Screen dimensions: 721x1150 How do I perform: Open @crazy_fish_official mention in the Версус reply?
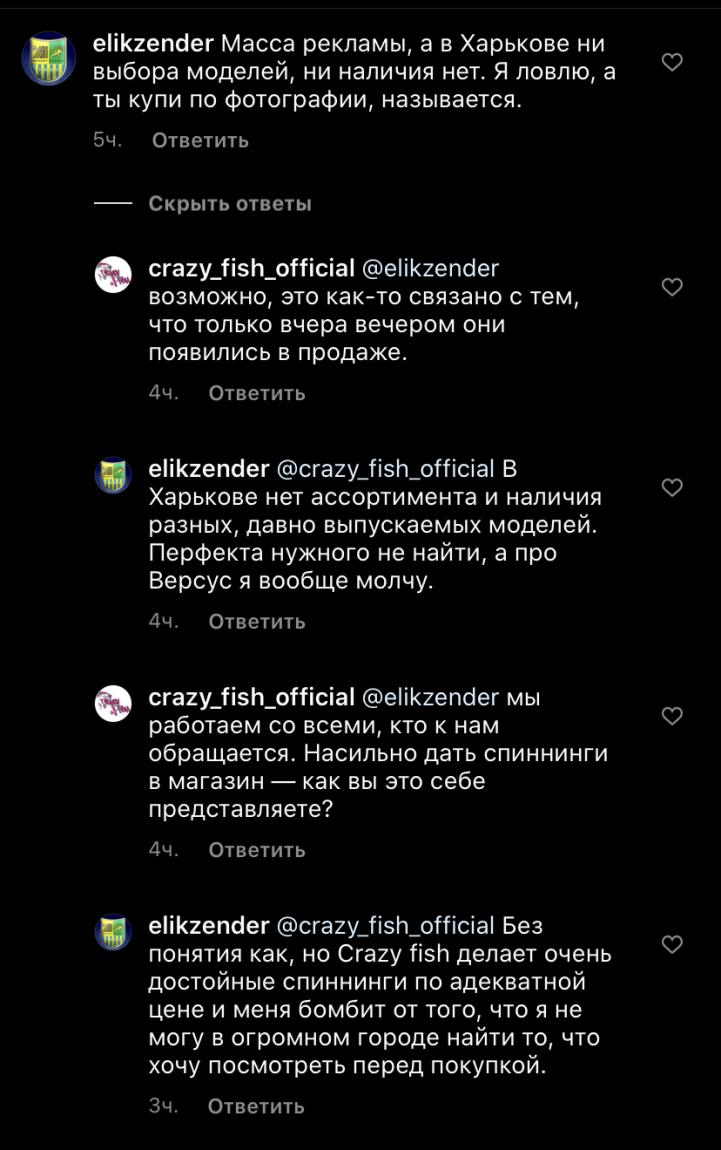coord(384,468)
